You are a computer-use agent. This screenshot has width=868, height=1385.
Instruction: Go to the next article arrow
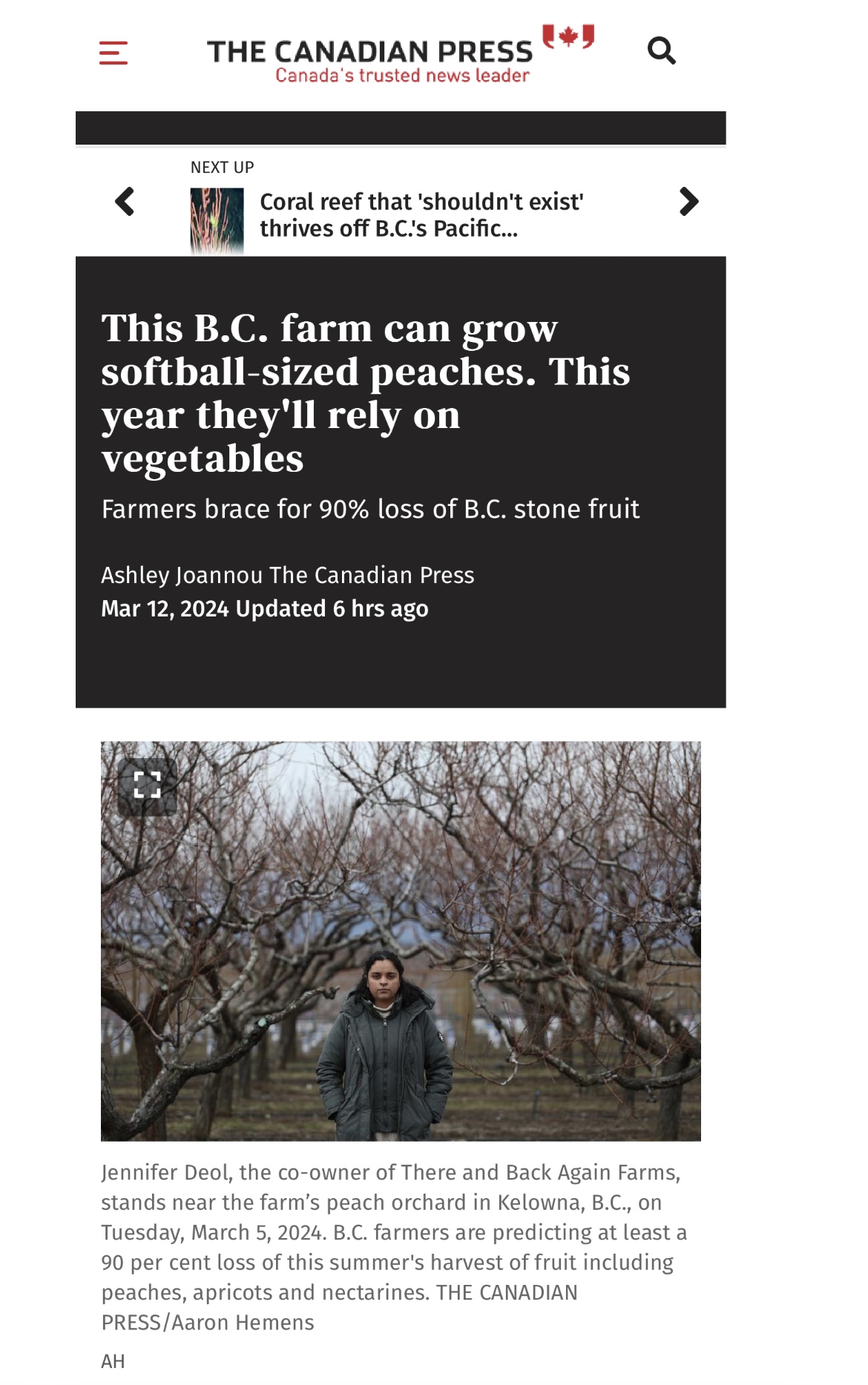(x=688, y=201)
